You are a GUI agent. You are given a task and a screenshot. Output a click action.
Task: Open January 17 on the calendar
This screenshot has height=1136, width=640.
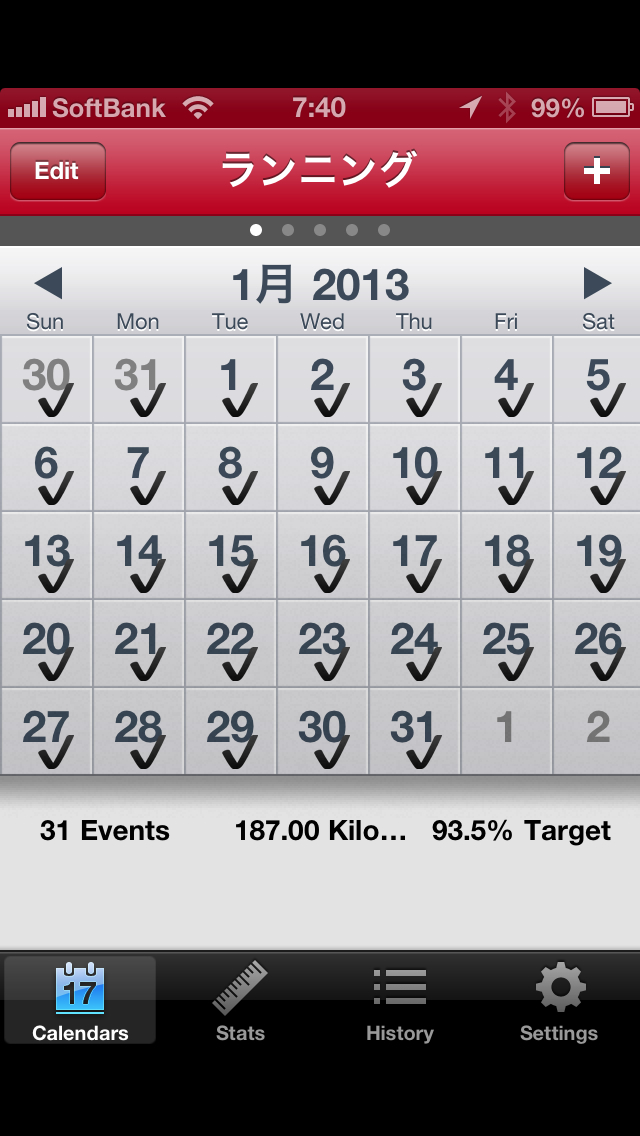click(414, 556)
